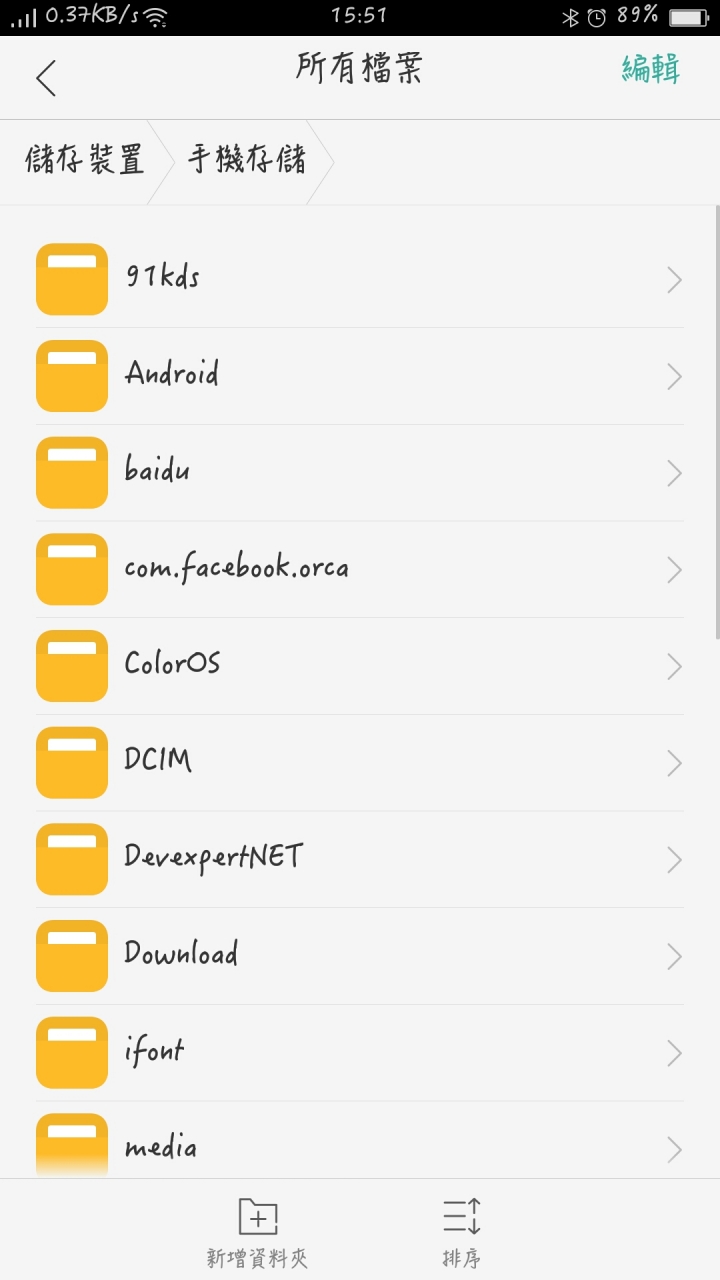Open the DCIM folder
Image resolution: width=720 pixels, height=1280 pixels.
click(360, 763)
